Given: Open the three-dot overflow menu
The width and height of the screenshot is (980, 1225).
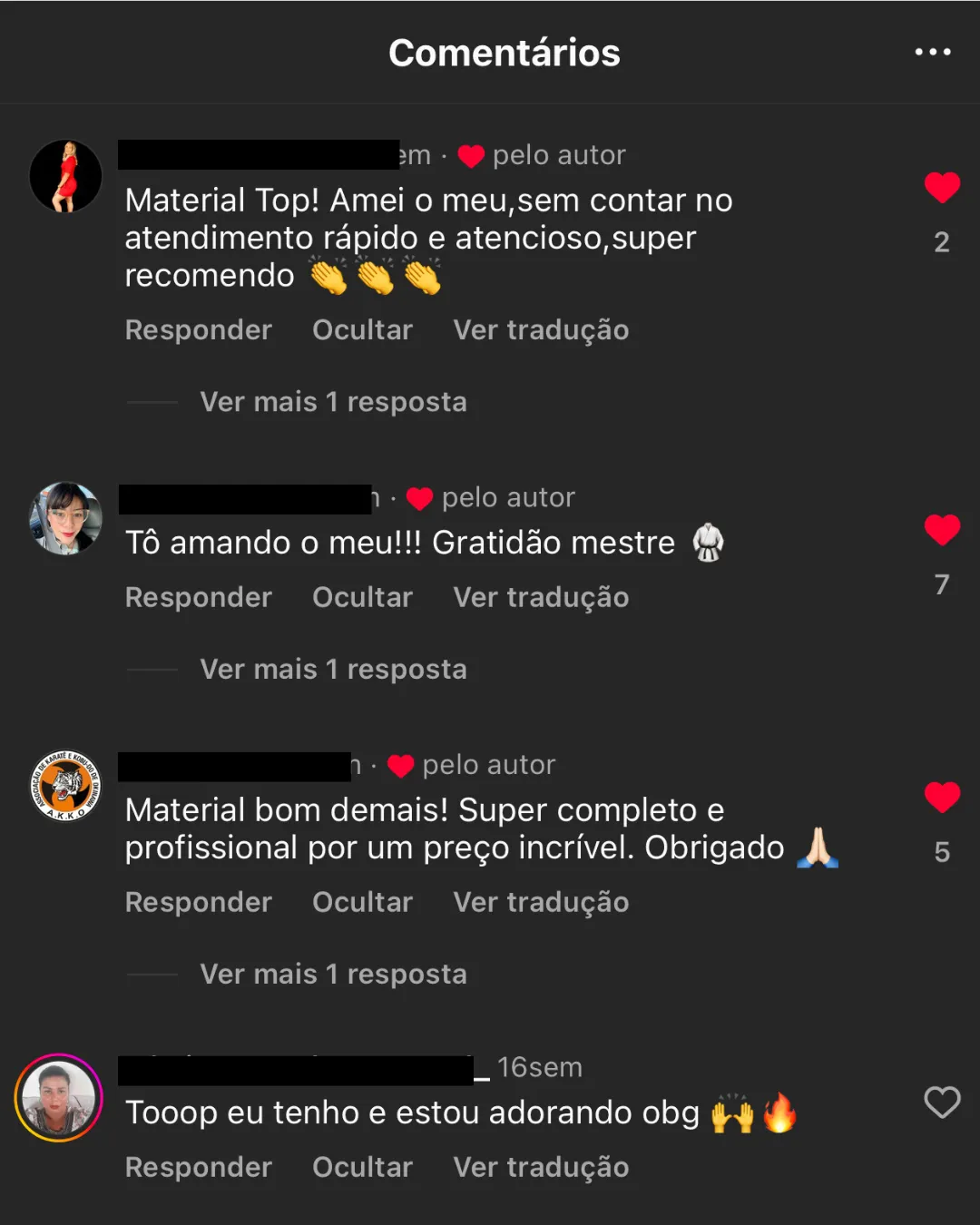Looking at the screenshot, I should (933, 53).
